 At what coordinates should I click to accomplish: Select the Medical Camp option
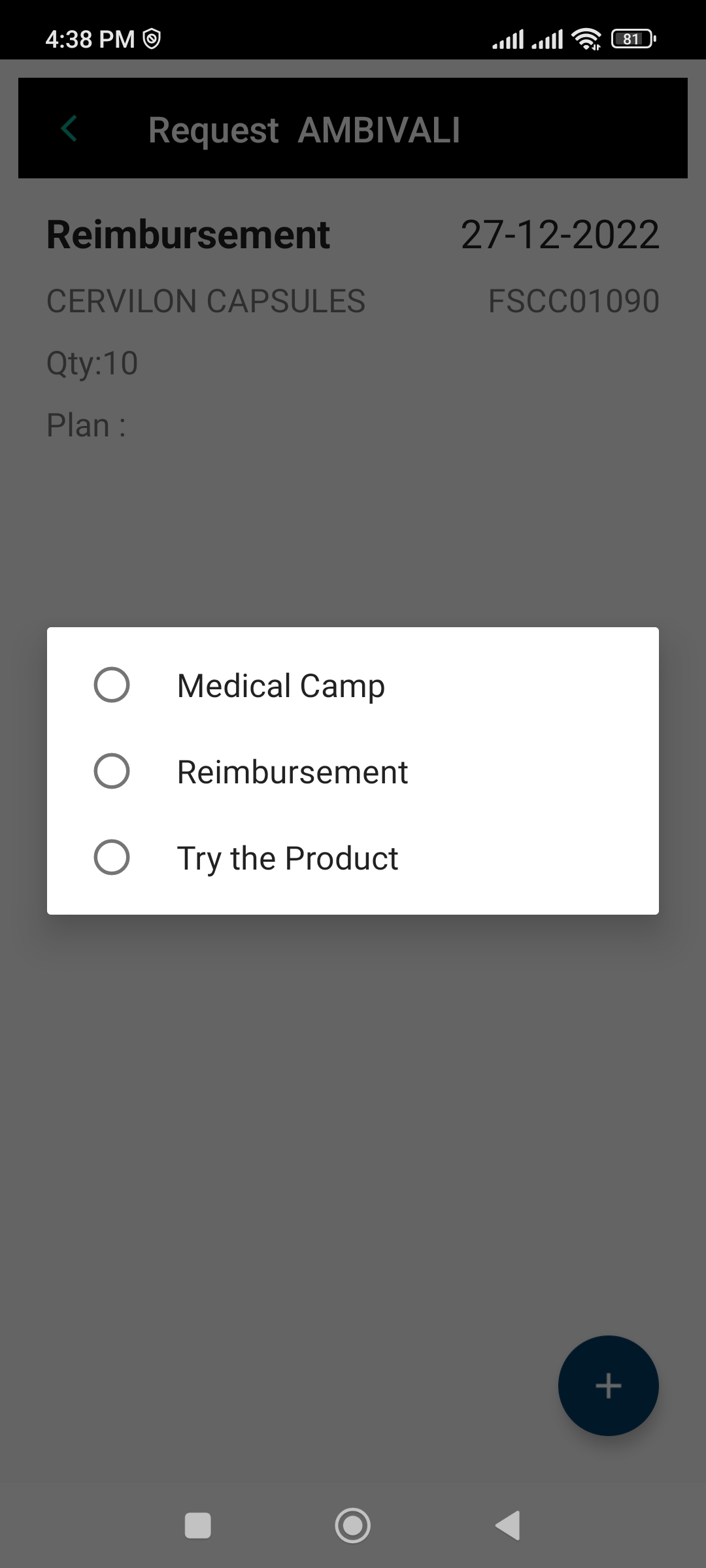pos(112,685)
